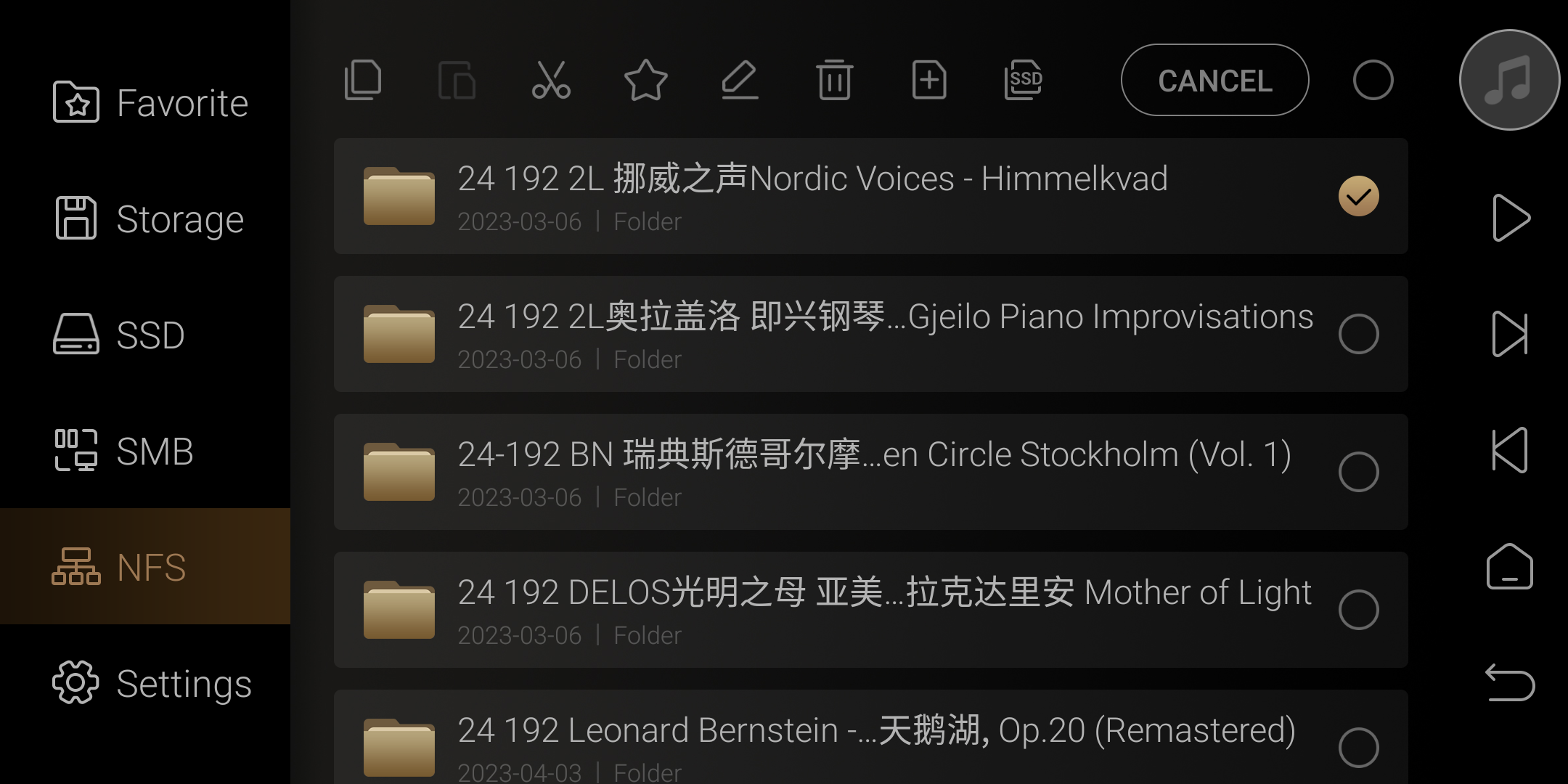Add selection to favorites with star icon
The height and width of the screenshot is (784, 1568).
pos(645,80)
